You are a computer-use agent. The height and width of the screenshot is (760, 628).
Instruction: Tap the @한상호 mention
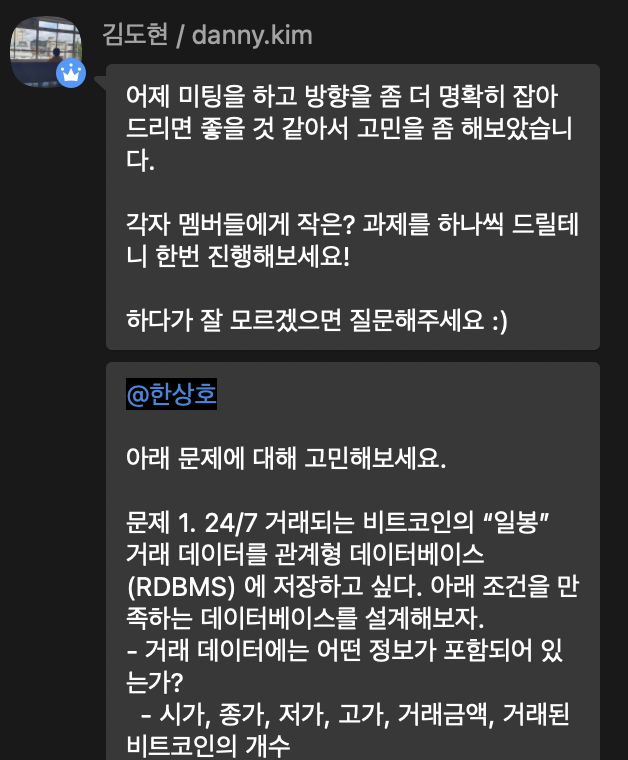171,395
